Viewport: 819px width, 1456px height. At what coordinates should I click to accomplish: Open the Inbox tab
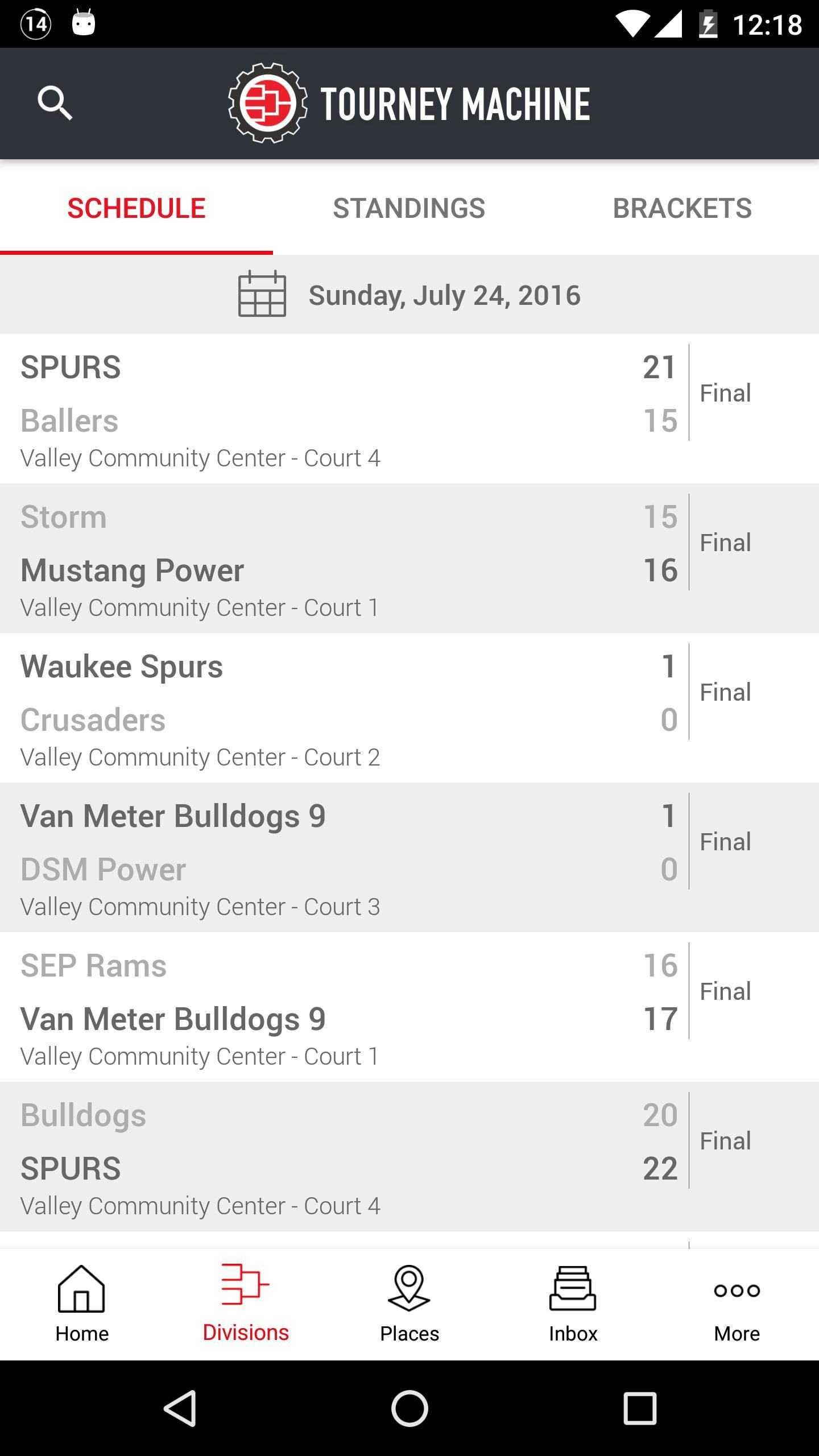(573, 1304)
